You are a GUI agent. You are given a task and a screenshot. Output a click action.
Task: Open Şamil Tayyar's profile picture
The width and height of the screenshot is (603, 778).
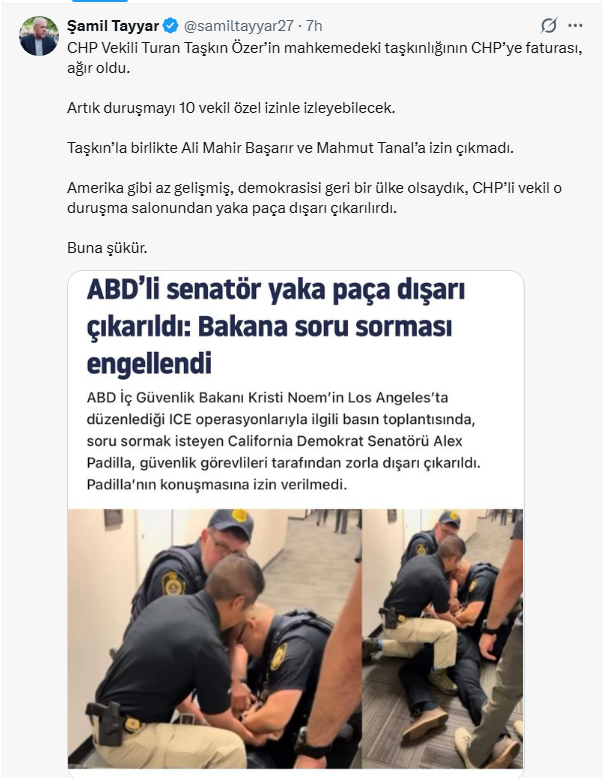[39, 36]
